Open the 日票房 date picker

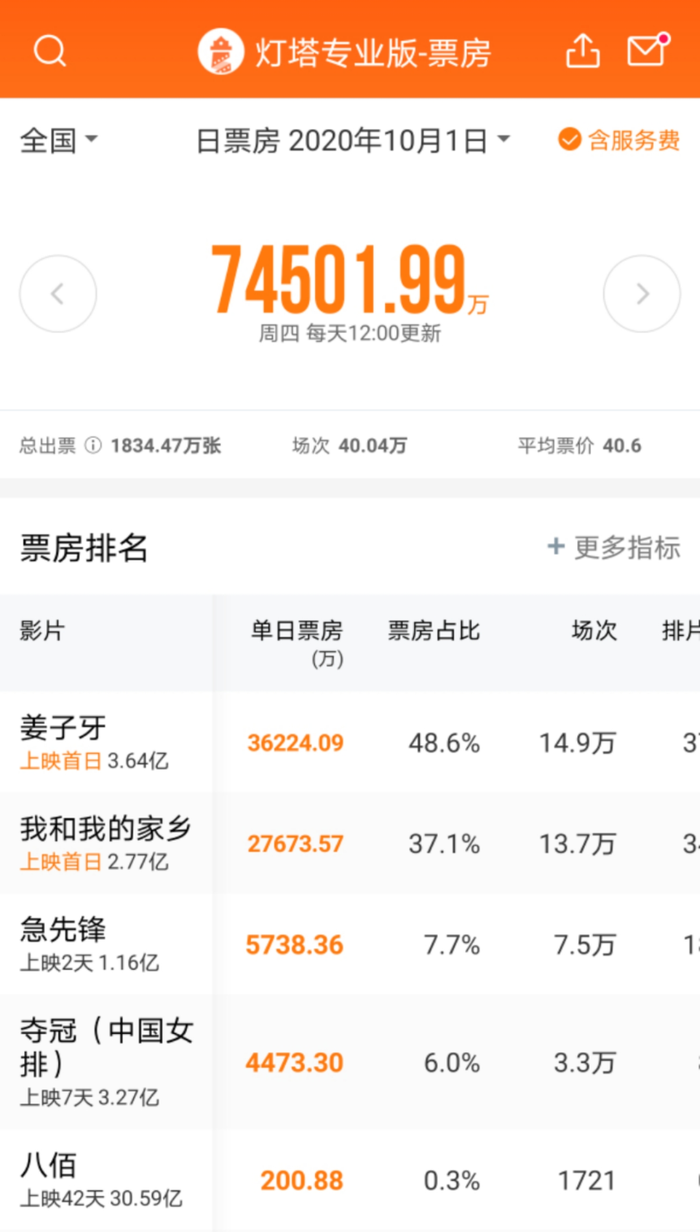coord(353,141)
